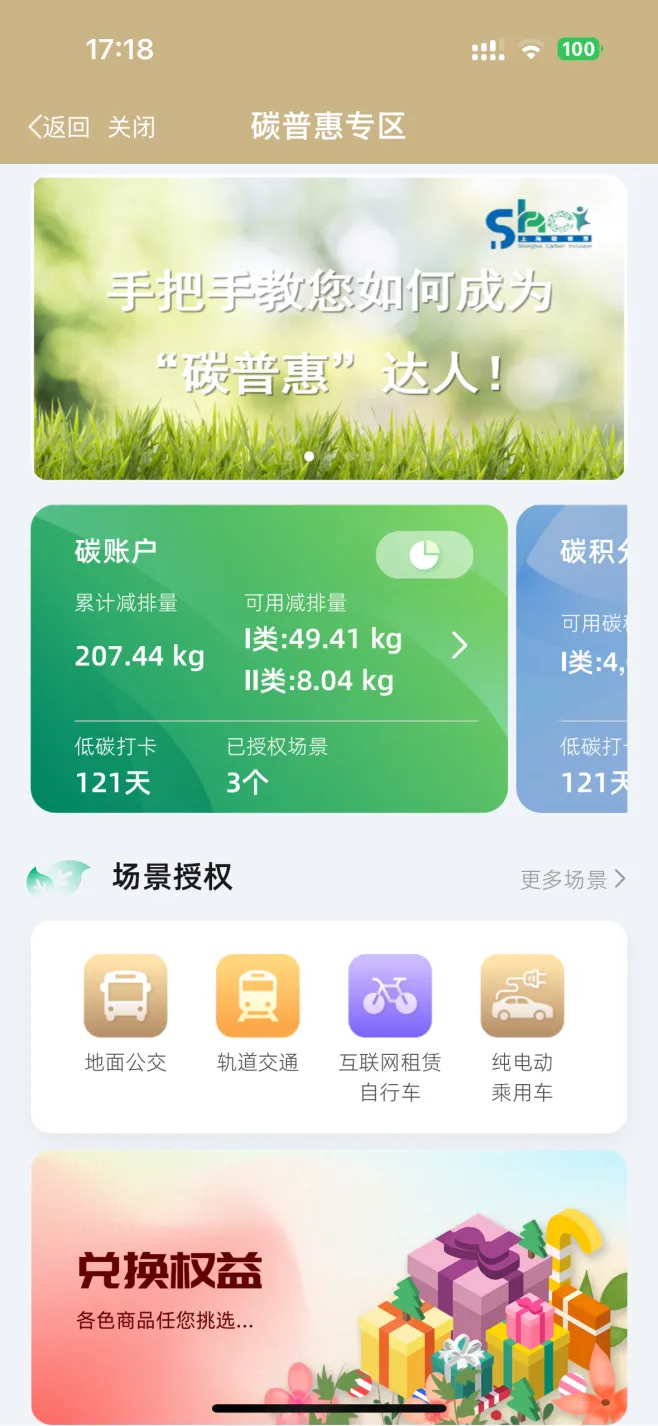Viewport: 658px width, 1426px height.
Task: Select the 地面公交 scene
Action: (125, 1013)
